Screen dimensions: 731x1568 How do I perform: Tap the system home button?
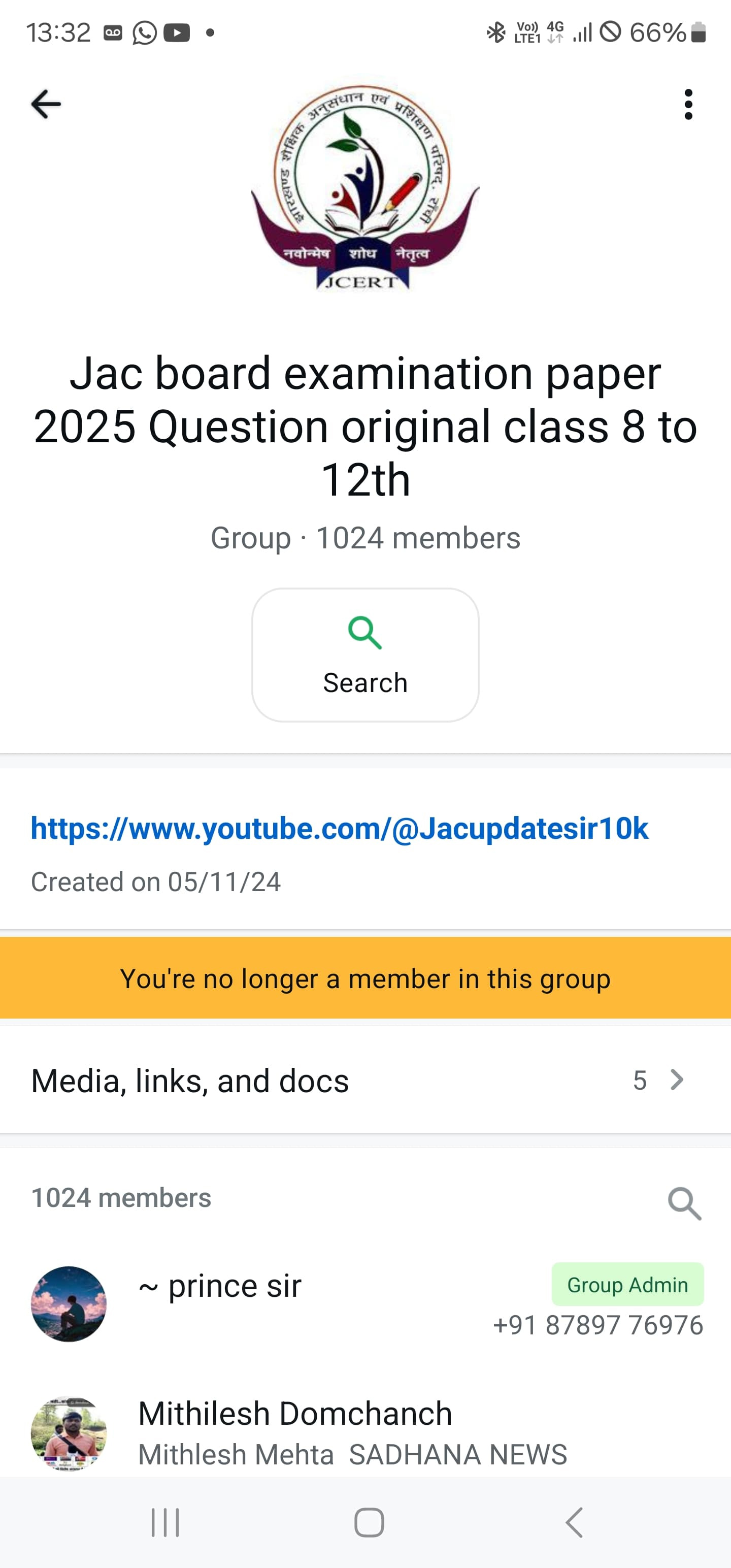point(369,1522)
